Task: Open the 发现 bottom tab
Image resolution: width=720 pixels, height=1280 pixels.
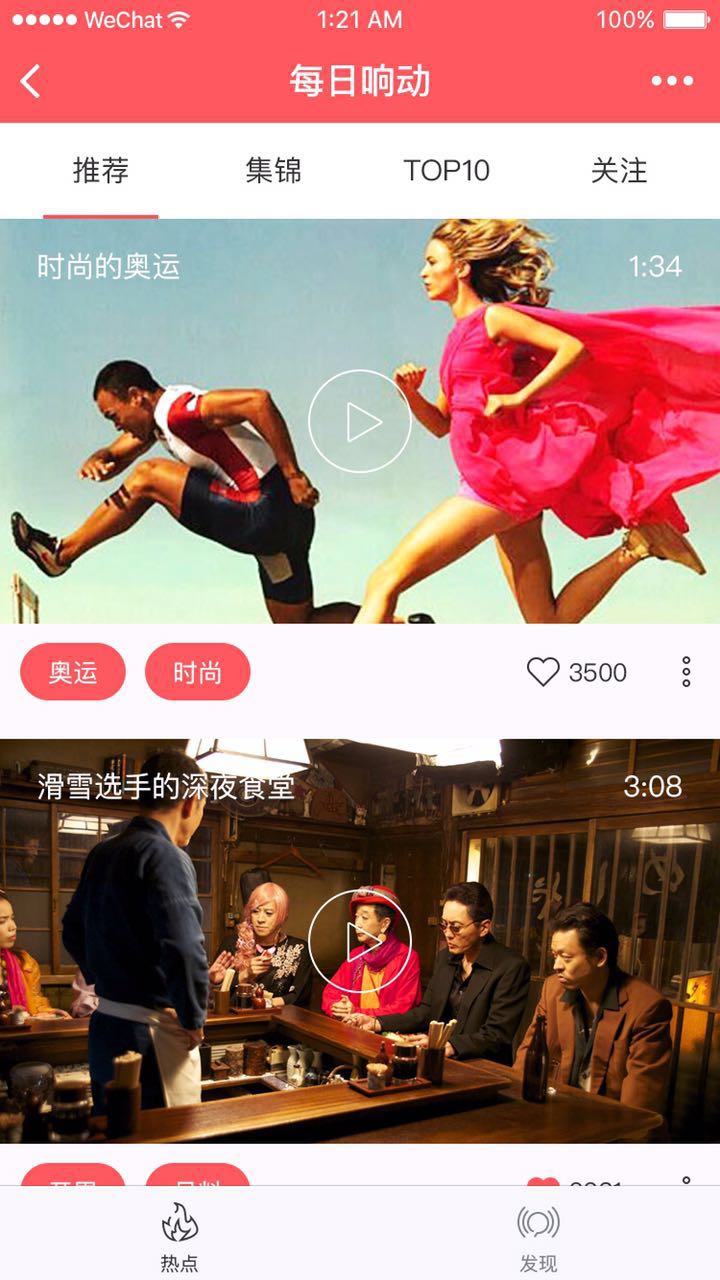Action: (538, 1236)
